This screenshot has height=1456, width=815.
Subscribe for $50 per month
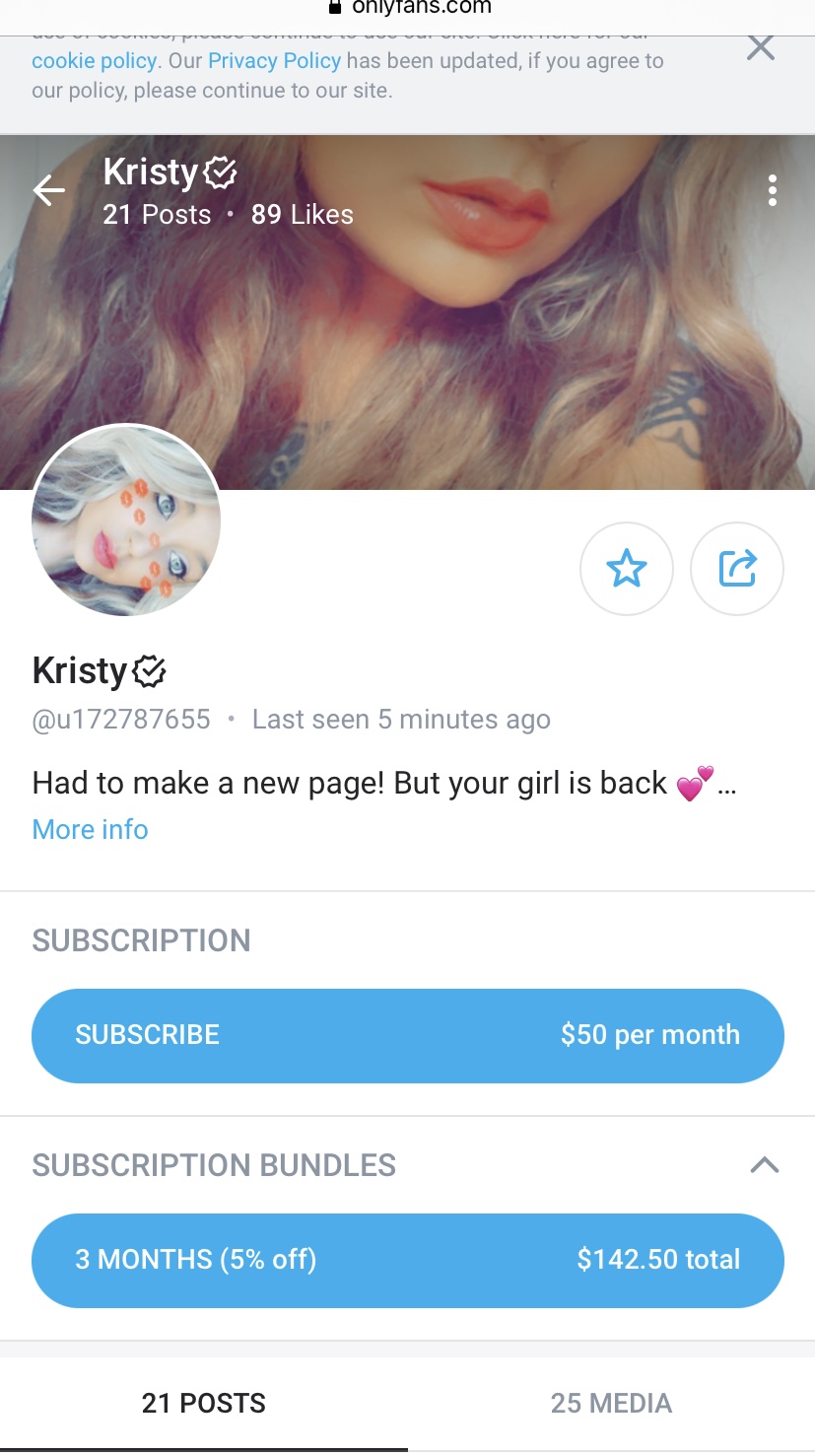[x=407, y=1034]
